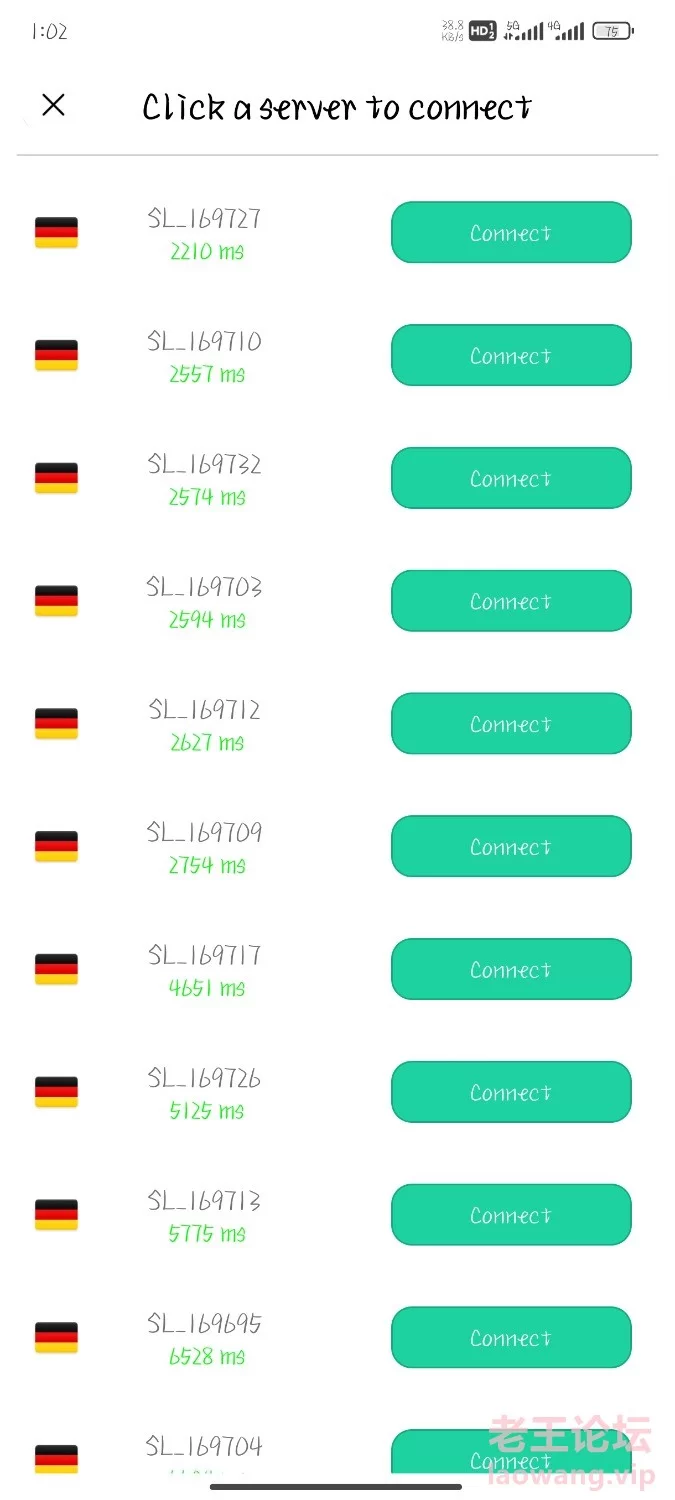Connect to server SL_169727
This screenshot has width=675, height=1500.
[511, 233]
